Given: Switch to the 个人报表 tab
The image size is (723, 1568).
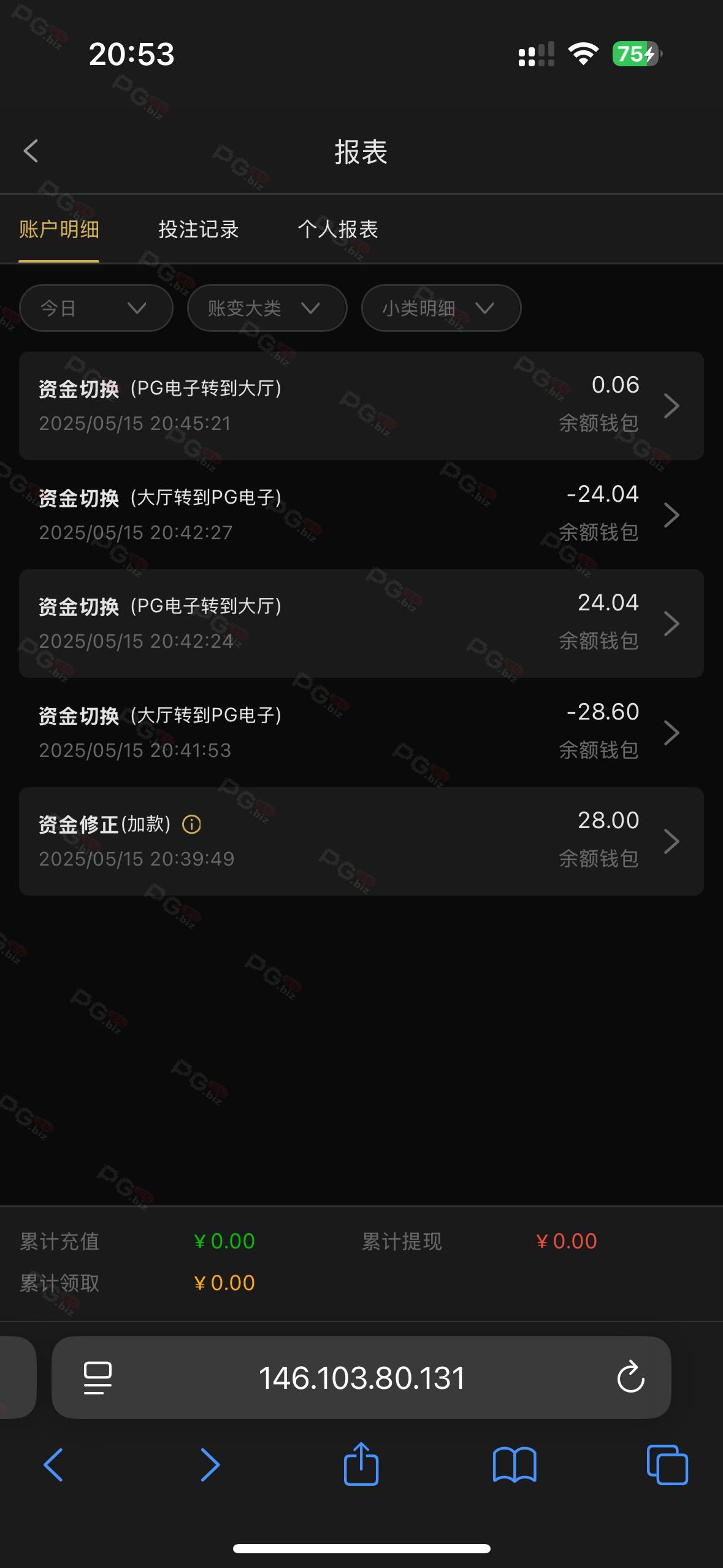Looking at the screenshot, I should [338, 229].
